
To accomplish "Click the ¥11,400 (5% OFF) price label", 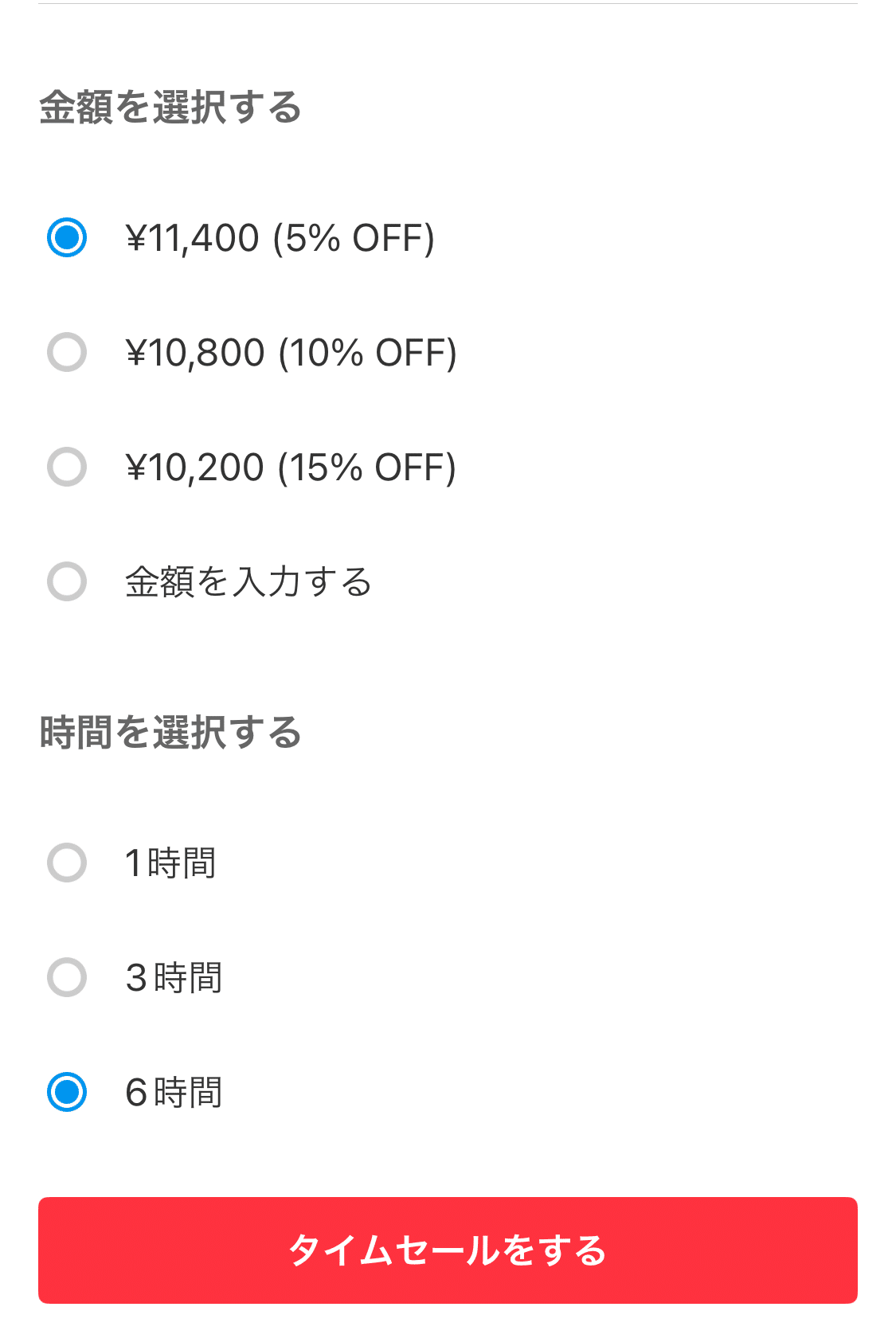I will (280, 237).
